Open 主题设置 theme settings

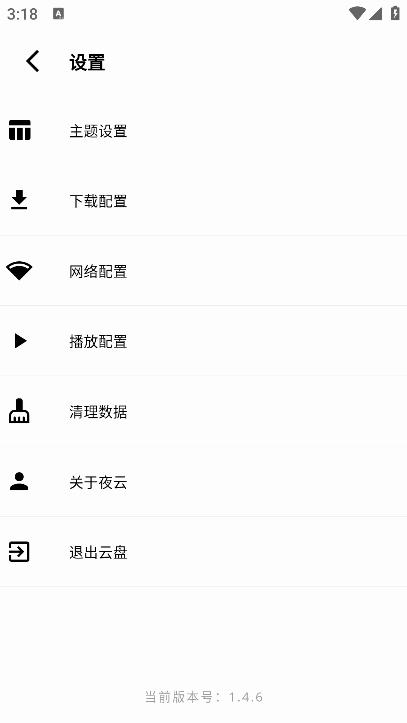click(203, 131)
